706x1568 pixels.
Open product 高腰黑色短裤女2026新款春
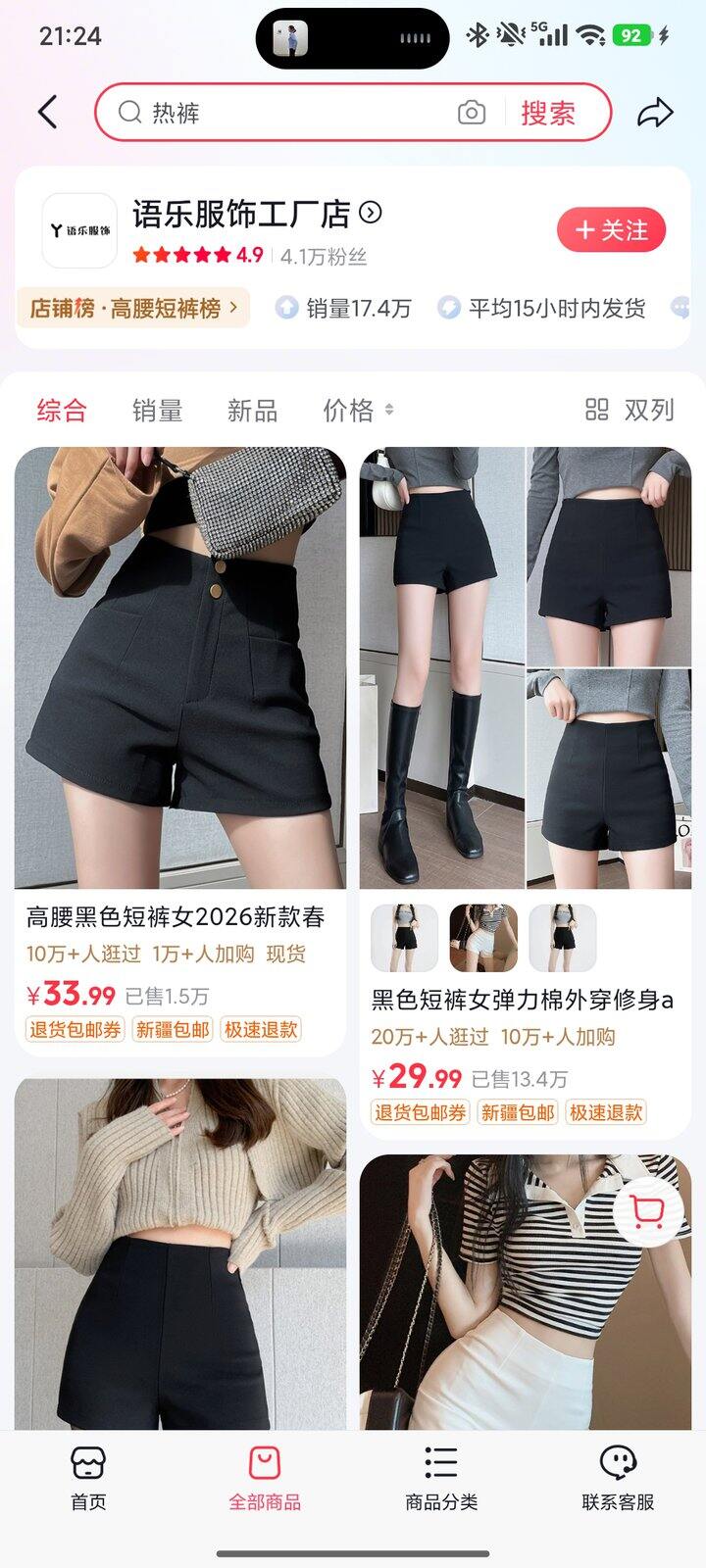tap(176, 917)
